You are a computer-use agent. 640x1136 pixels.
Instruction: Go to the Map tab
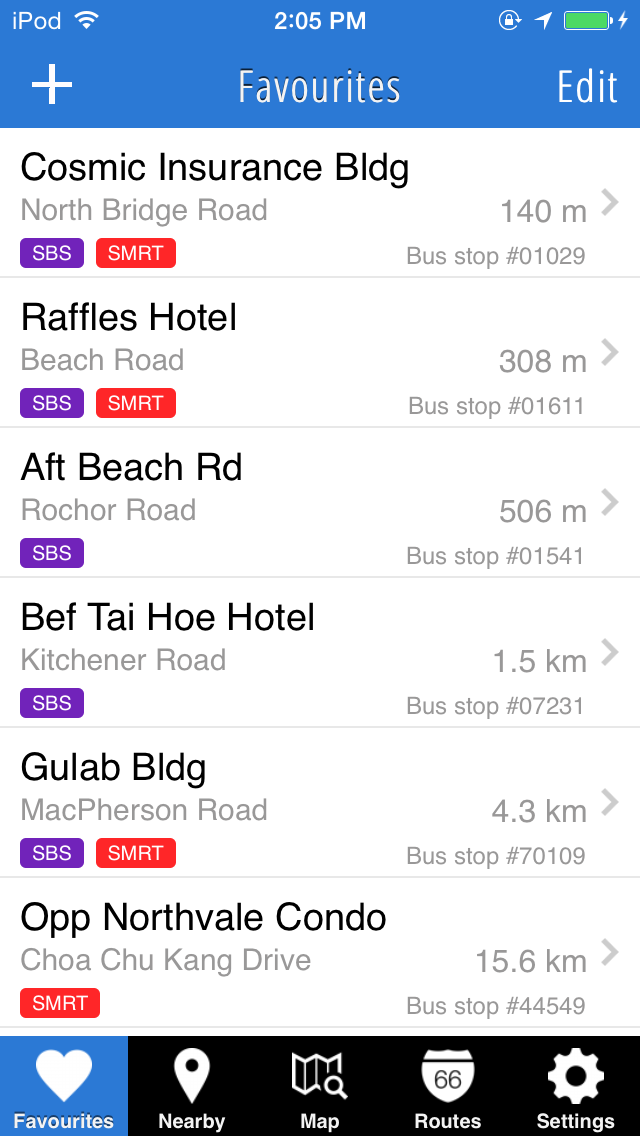click(x=320, y=1086)
